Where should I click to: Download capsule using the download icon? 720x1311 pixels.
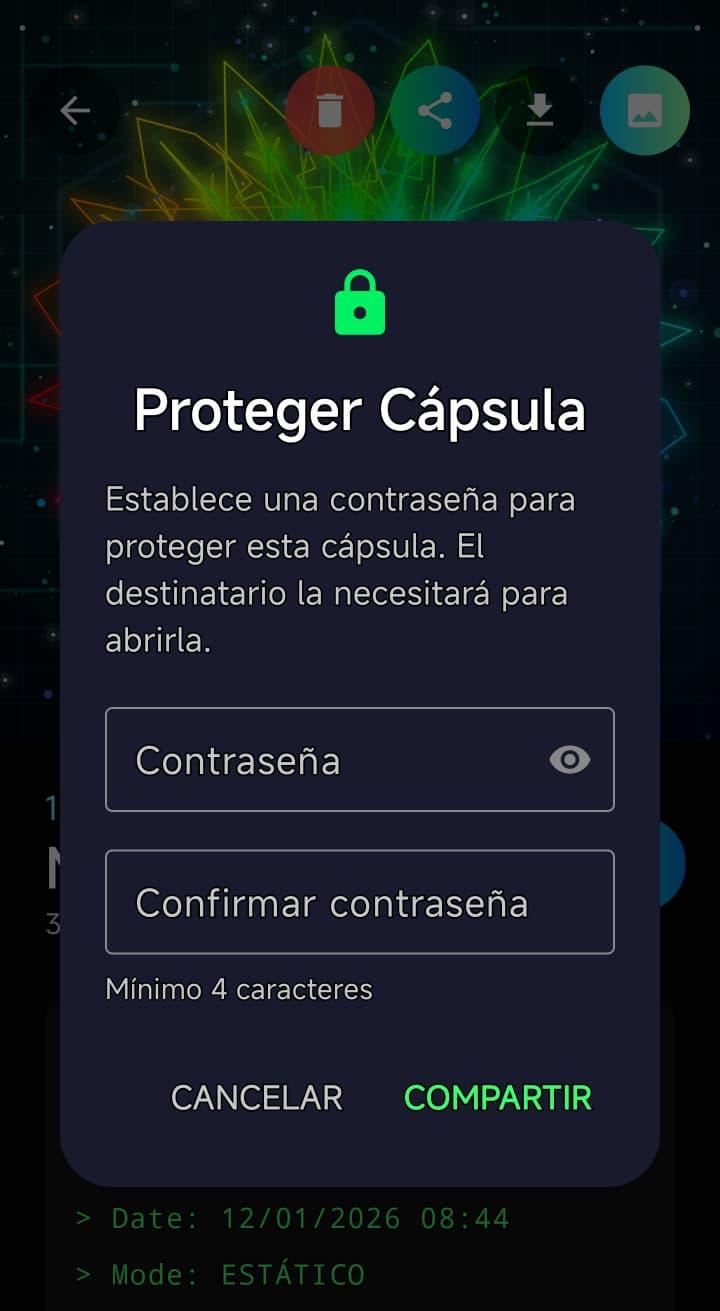click(540, 110)
